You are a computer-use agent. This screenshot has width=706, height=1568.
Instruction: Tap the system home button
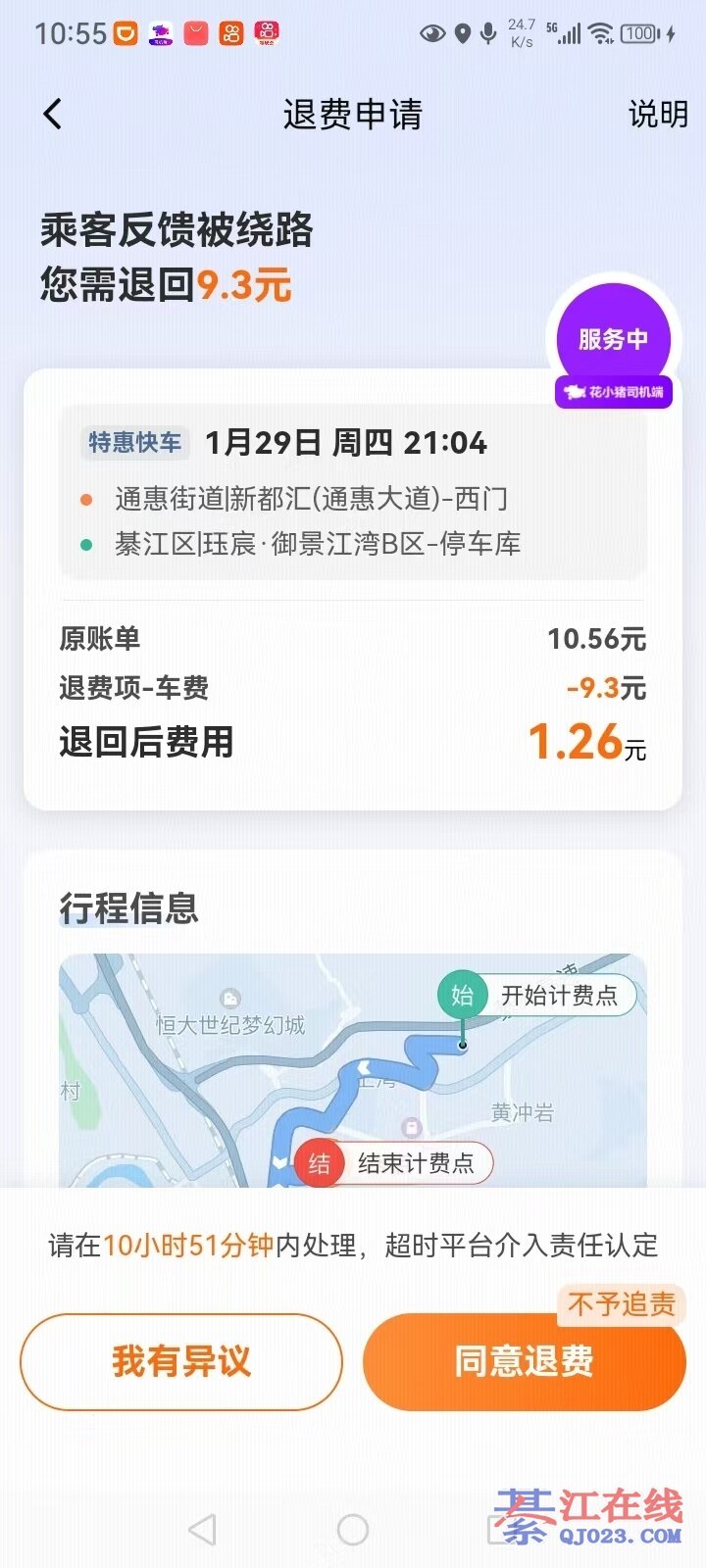coord(353,1529)
